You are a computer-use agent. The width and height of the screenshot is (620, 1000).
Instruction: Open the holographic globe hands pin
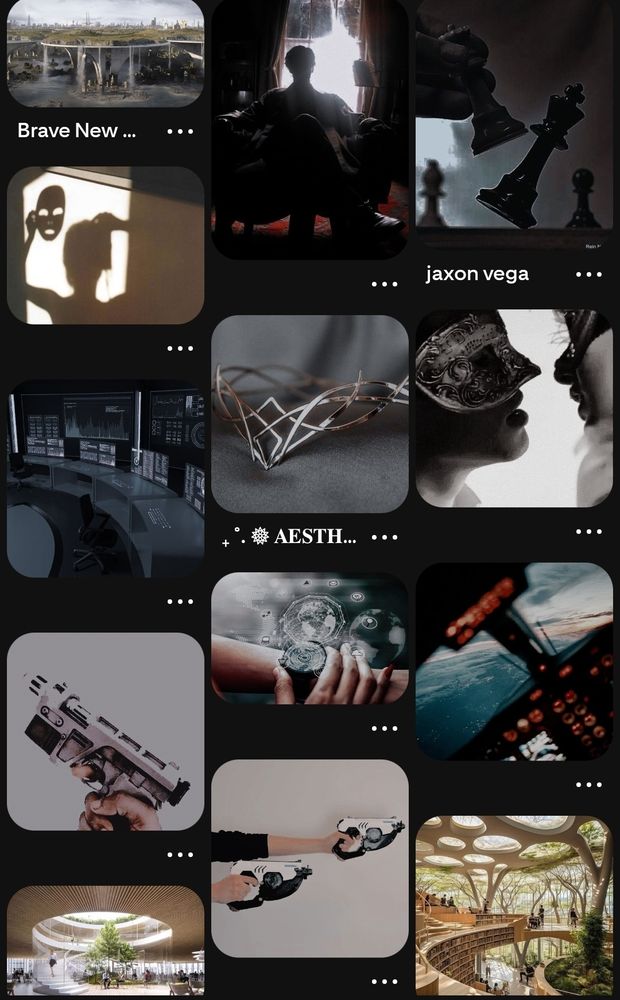coord(310,638)
